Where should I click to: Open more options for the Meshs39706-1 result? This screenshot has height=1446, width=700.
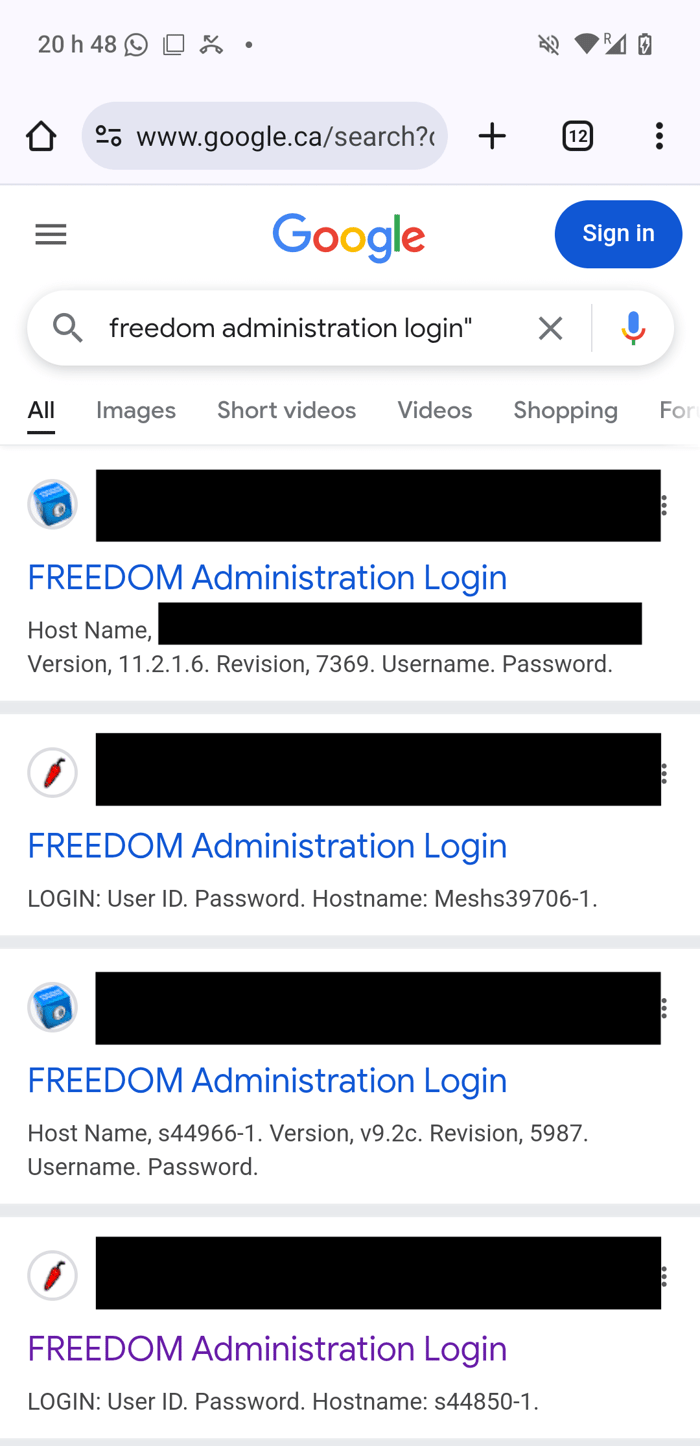(x=665, y=772)
